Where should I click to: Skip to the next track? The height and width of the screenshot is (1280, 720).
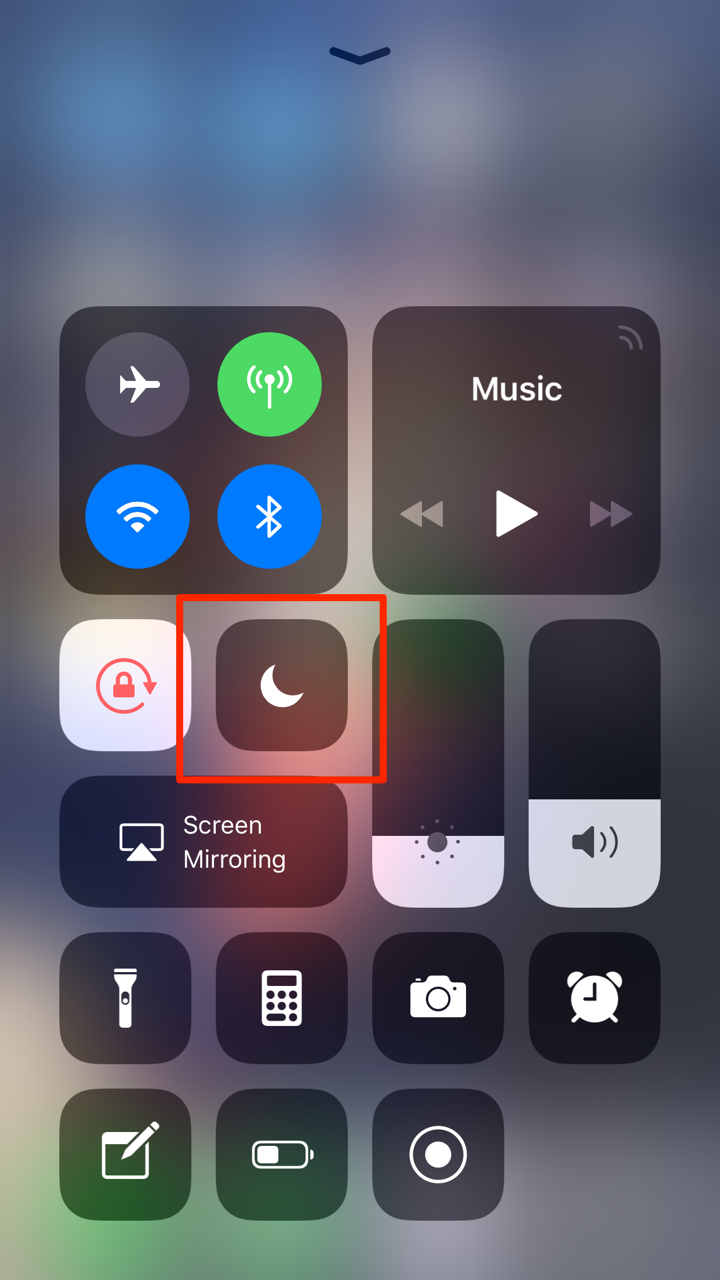610,514
